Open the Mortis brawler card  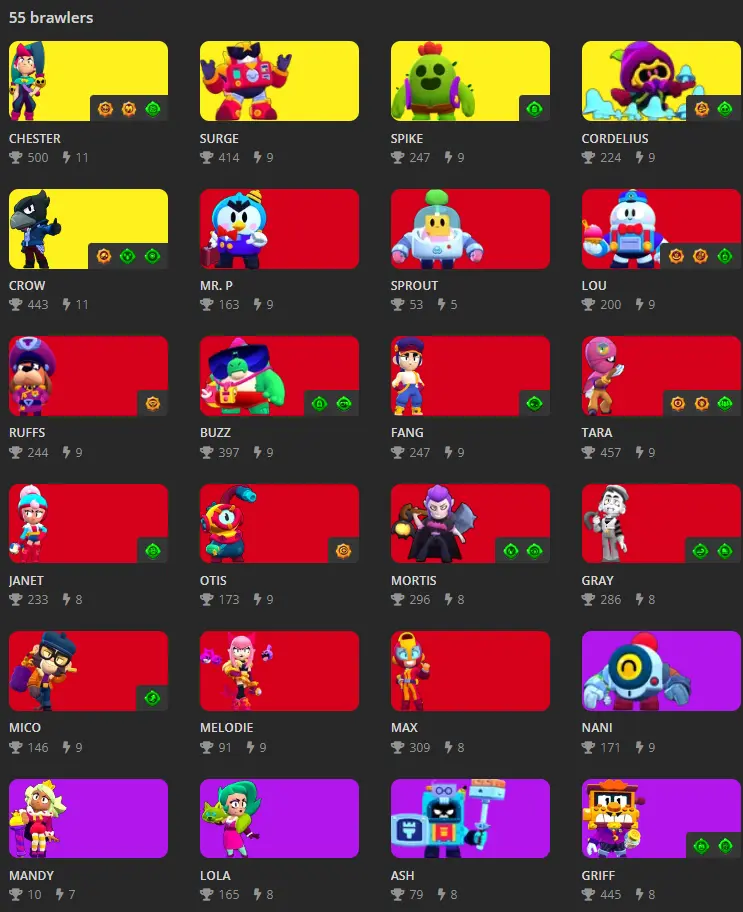[470, 524]
